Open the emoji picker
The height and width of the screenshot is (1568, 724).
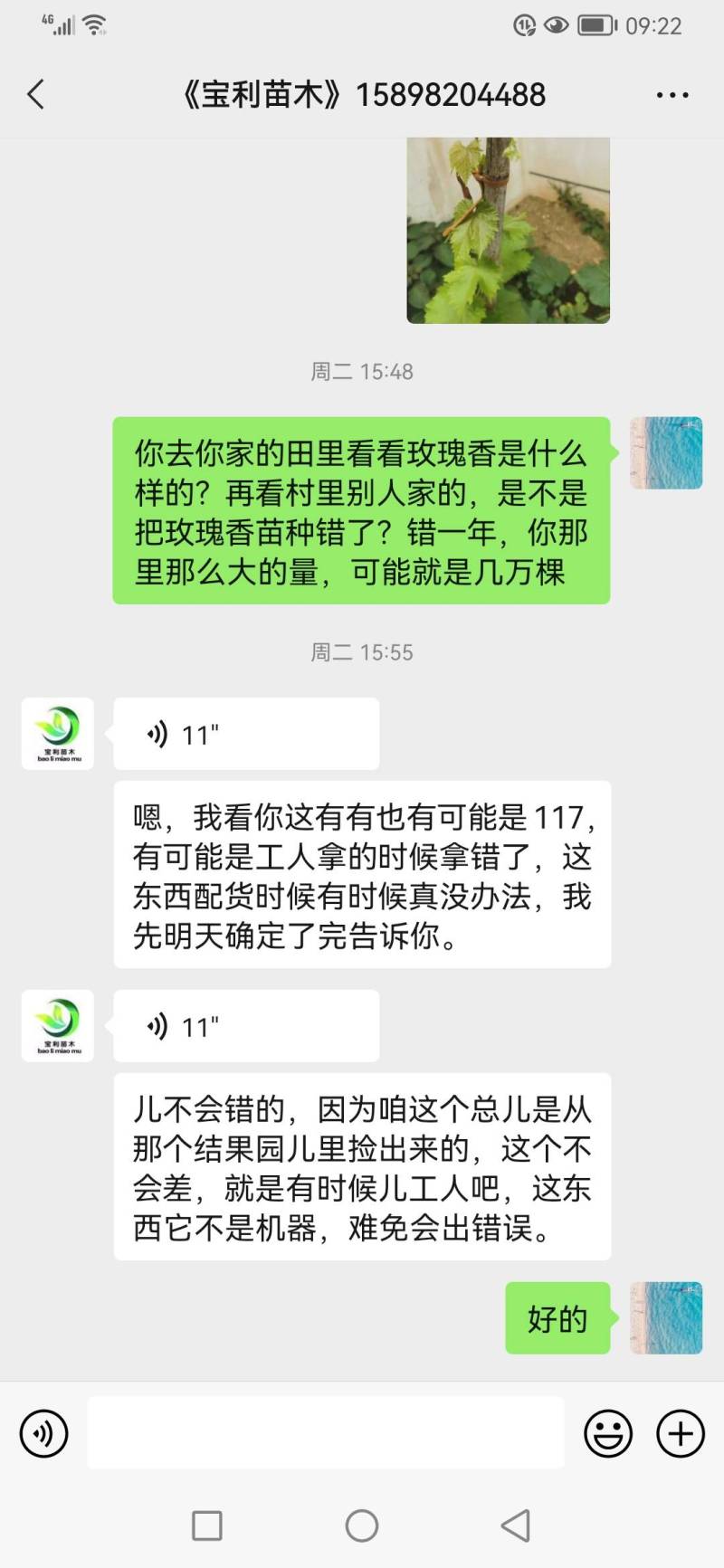click(x=608, y=1433)
